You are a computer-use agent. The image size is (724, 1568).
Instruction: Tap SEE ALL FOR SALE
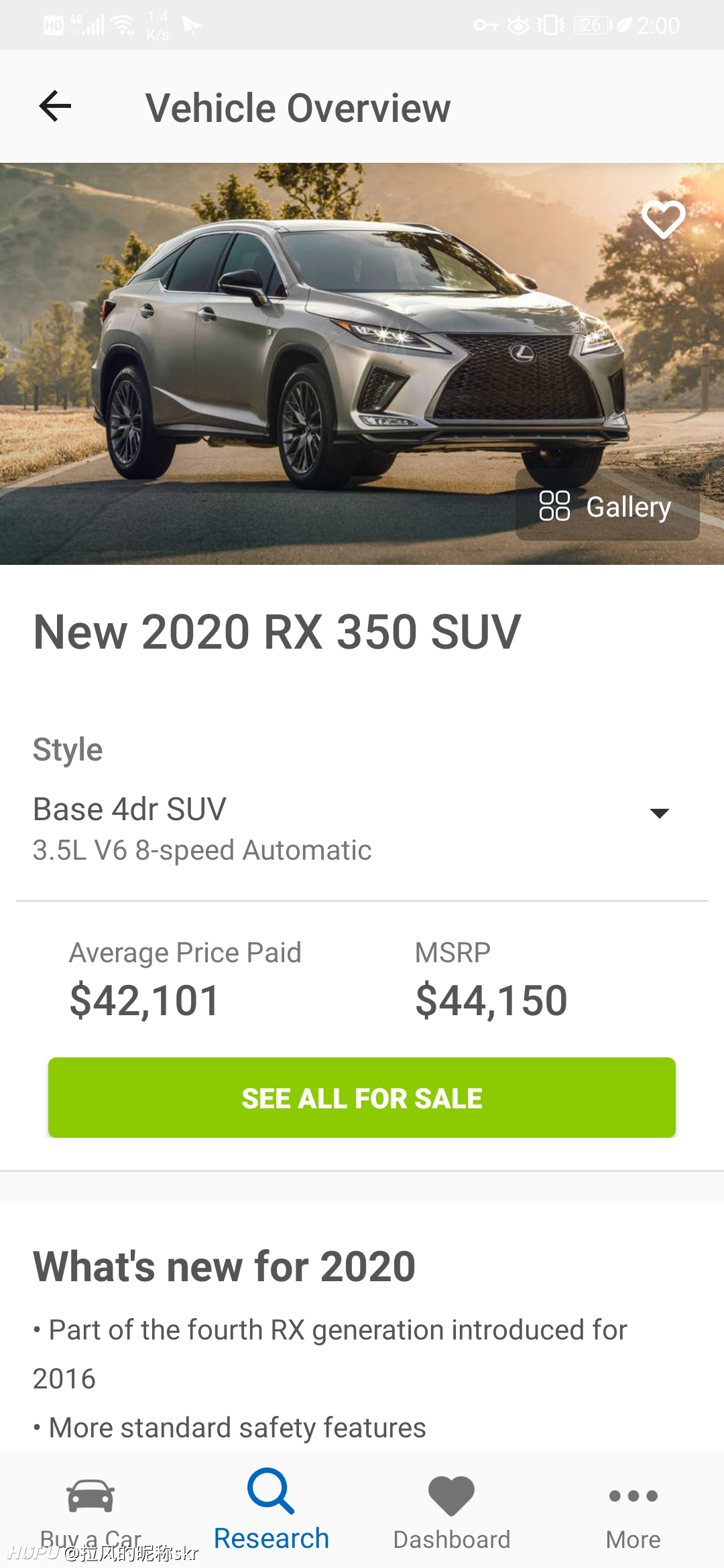362,1098
